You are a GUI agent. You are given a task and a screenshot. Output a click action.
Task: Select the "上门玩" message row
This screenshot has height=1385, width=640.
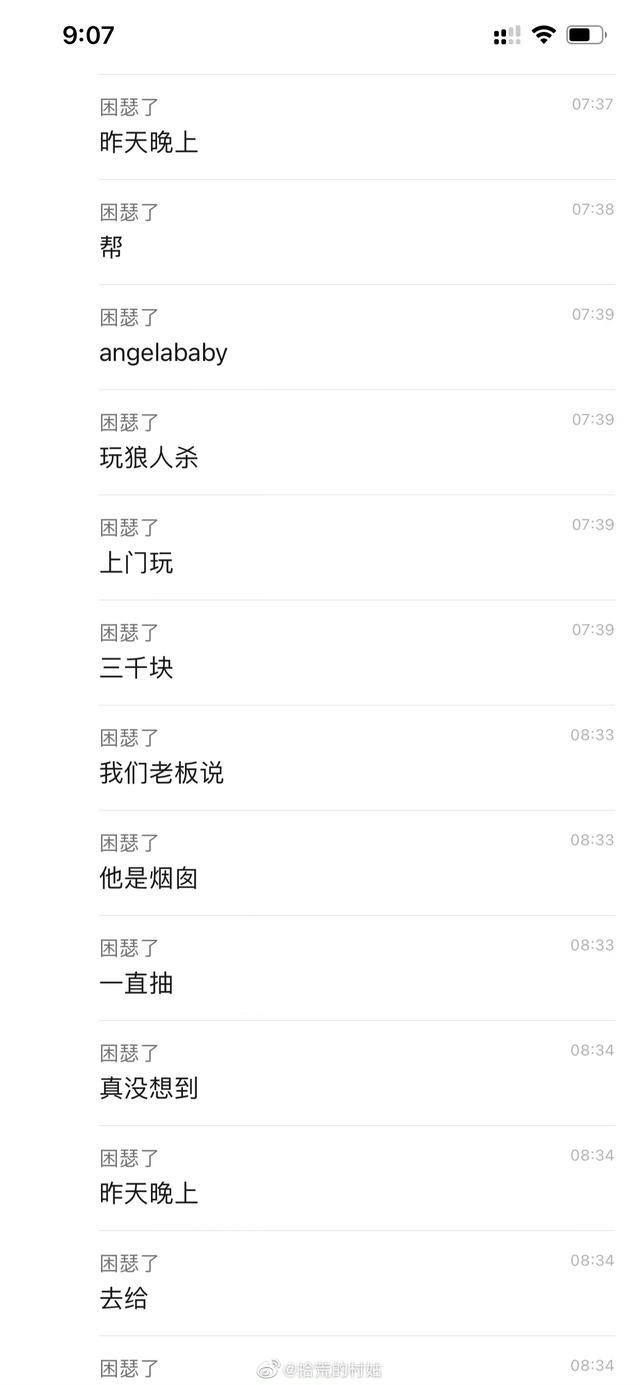(x=356, y=547)
